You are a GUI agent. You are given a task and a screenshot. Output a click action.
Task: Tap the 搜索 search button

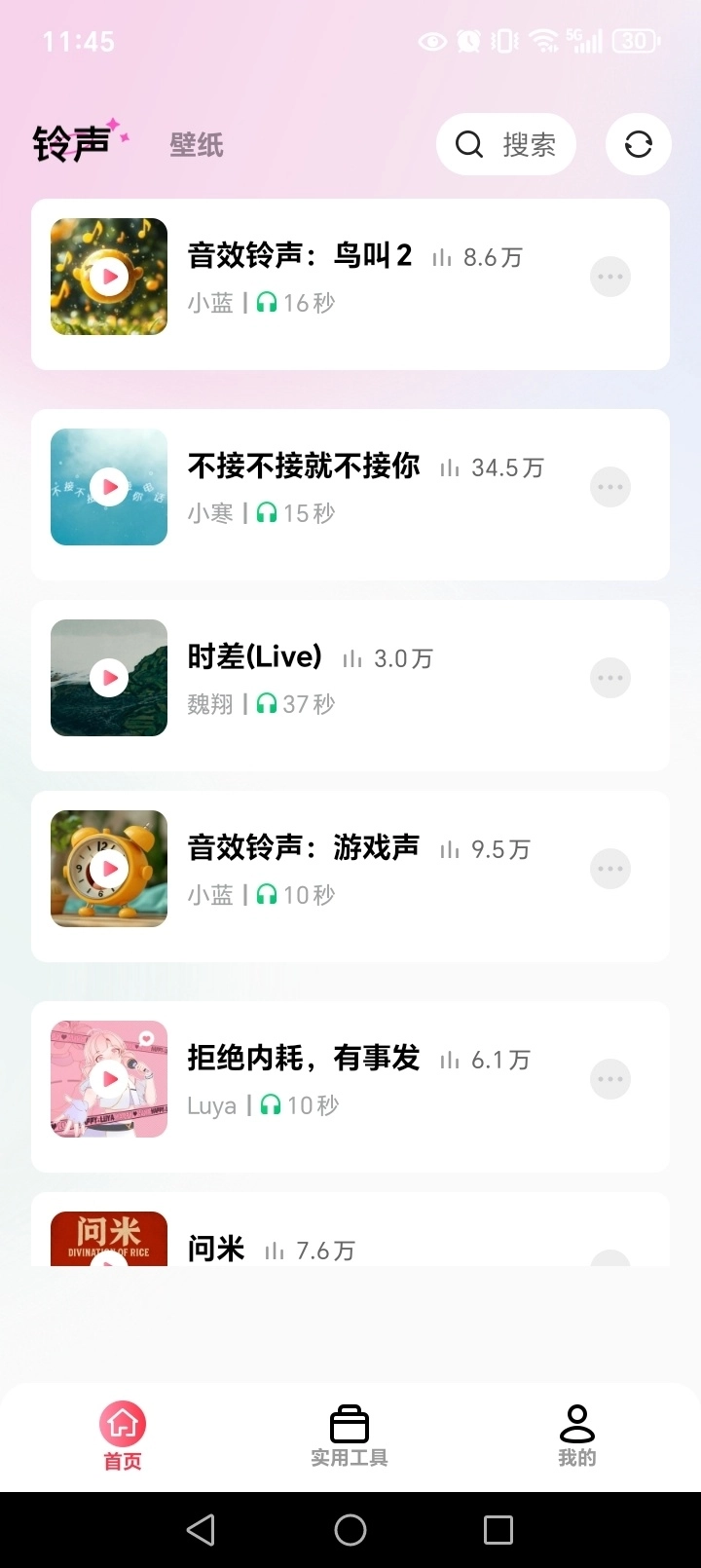click(x=526, y=143)
